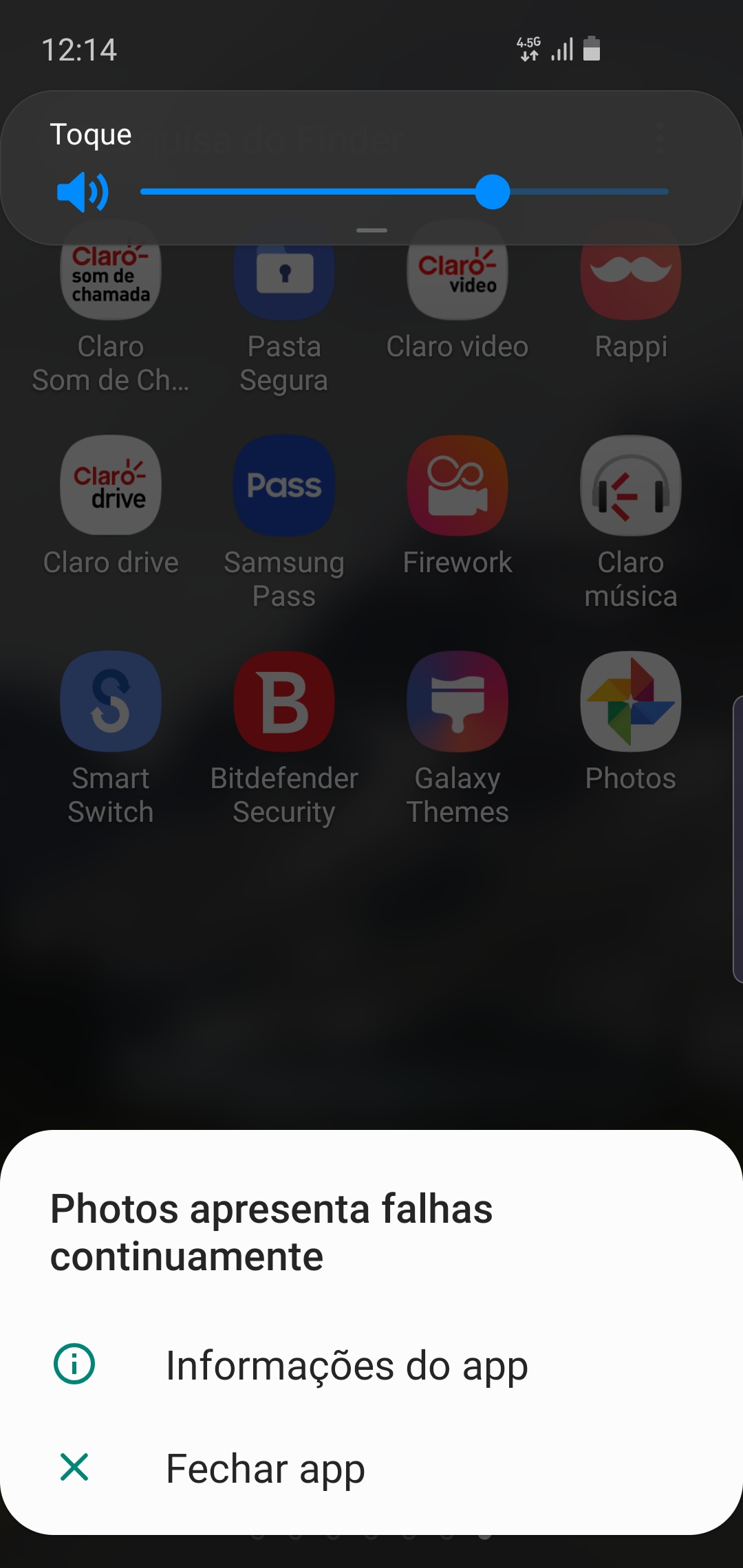The image size is (743, 1568).
Task: Launch Bitdefender Security
Action: tap(284, 702)
